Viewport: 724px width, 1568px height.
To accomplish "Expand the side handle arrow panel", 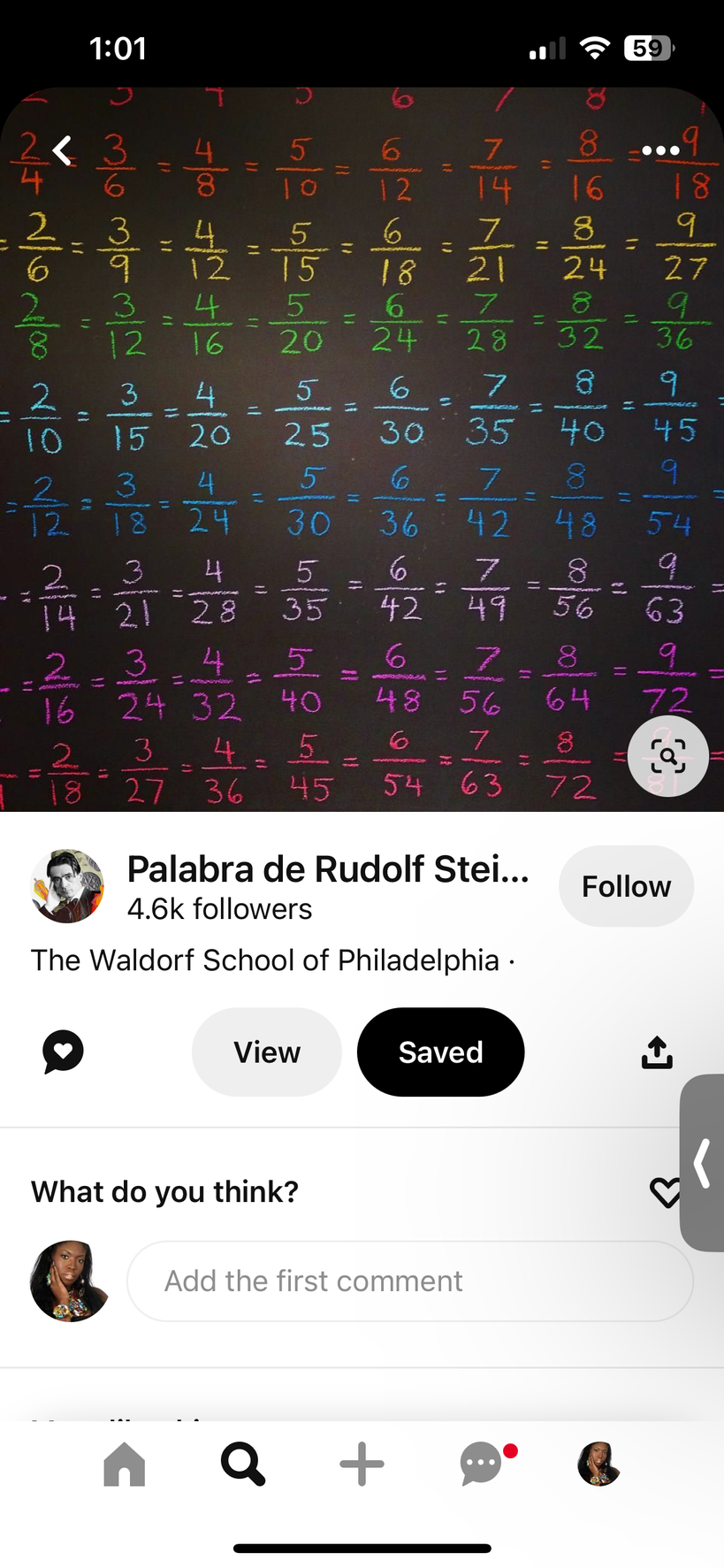I will [703, 1162].
